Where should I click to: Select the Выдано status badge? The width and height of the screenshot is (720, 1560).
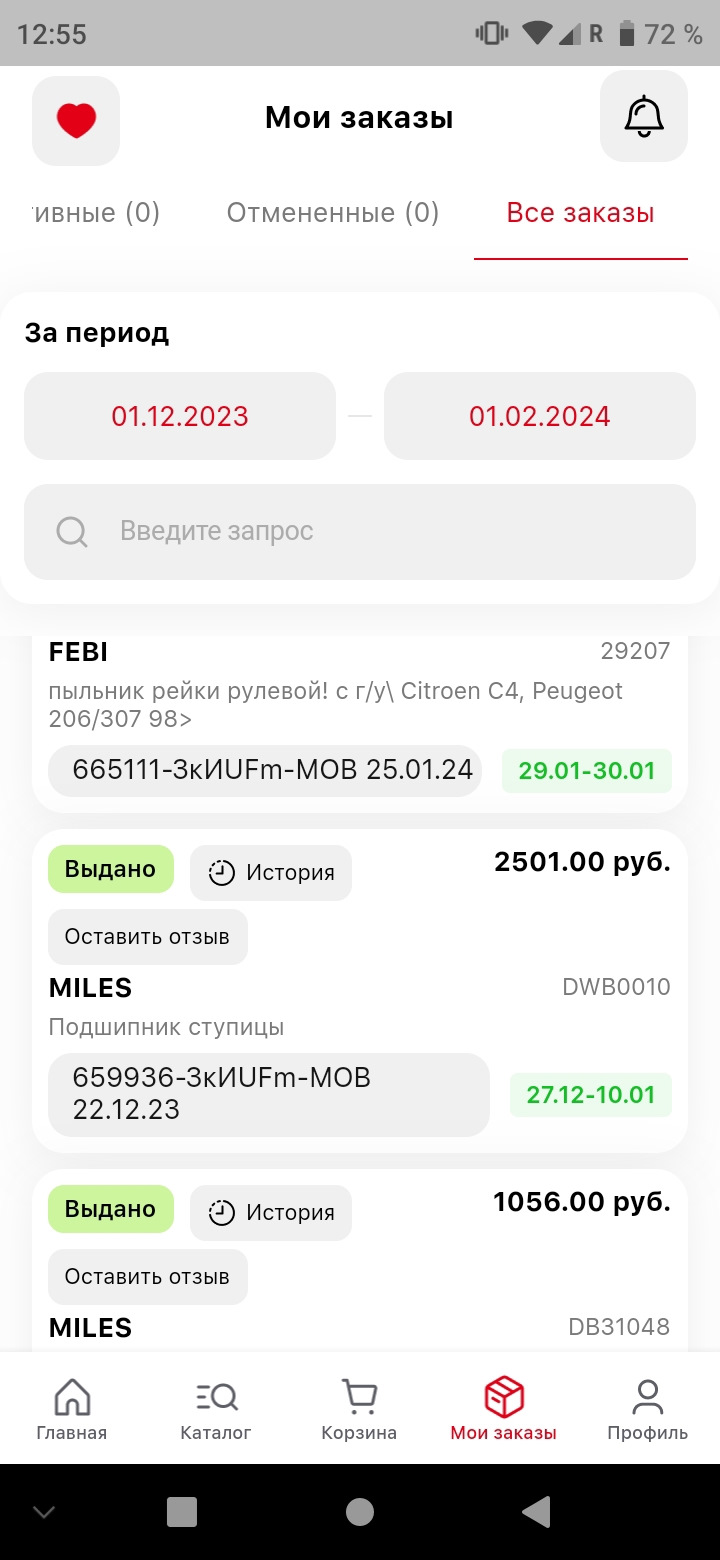point(110,868)
